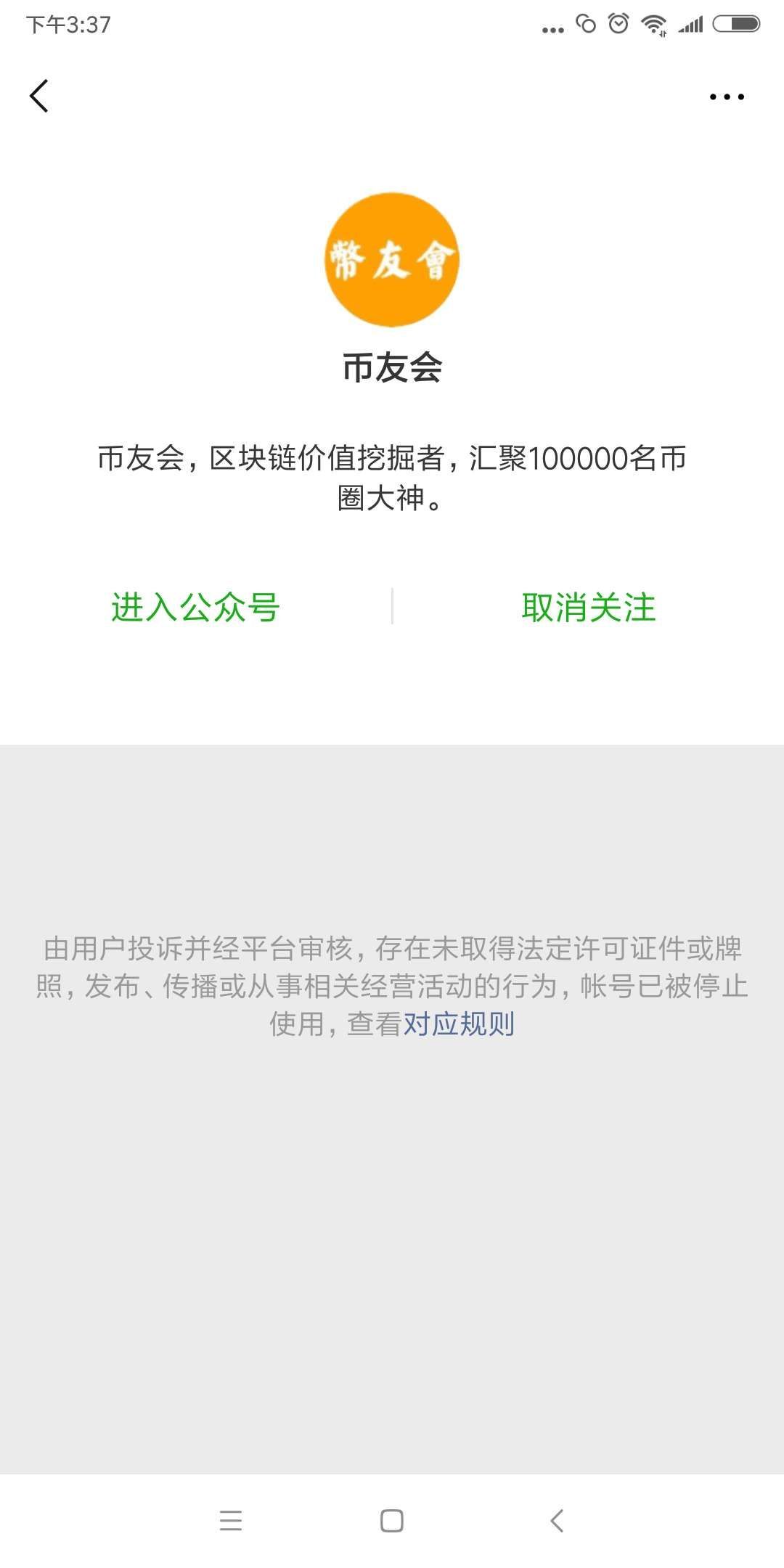Tap the system home button
Viewport: 784px width, 1568px height.
click(392, 1520)
